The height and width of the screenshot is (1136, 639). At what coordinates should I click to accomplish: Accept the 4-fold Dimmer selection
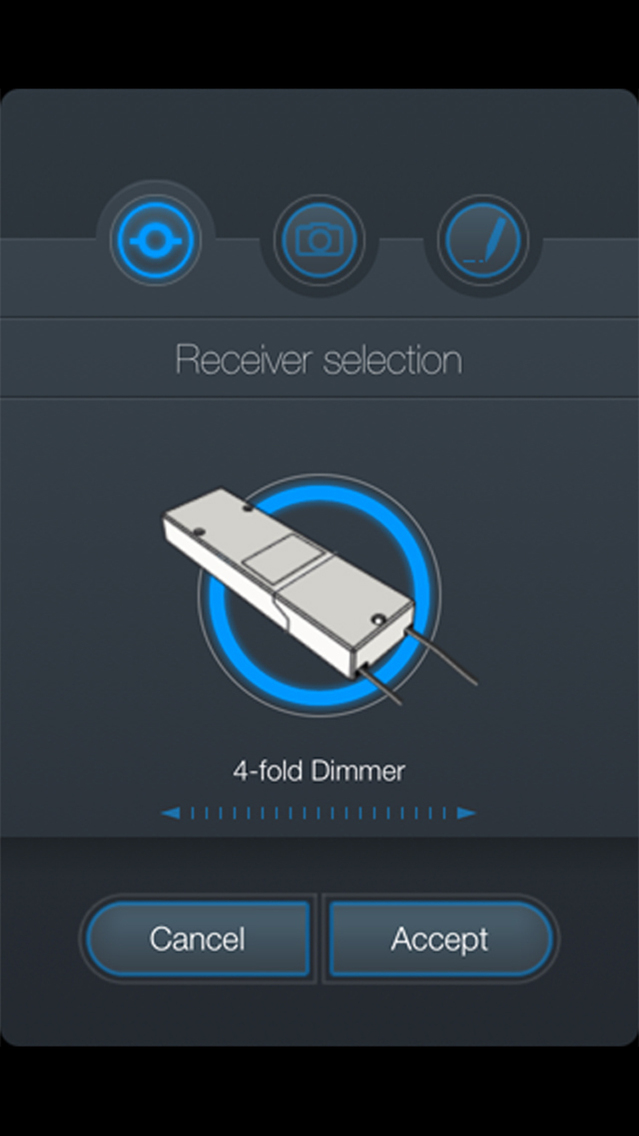(x=440, y=939)
